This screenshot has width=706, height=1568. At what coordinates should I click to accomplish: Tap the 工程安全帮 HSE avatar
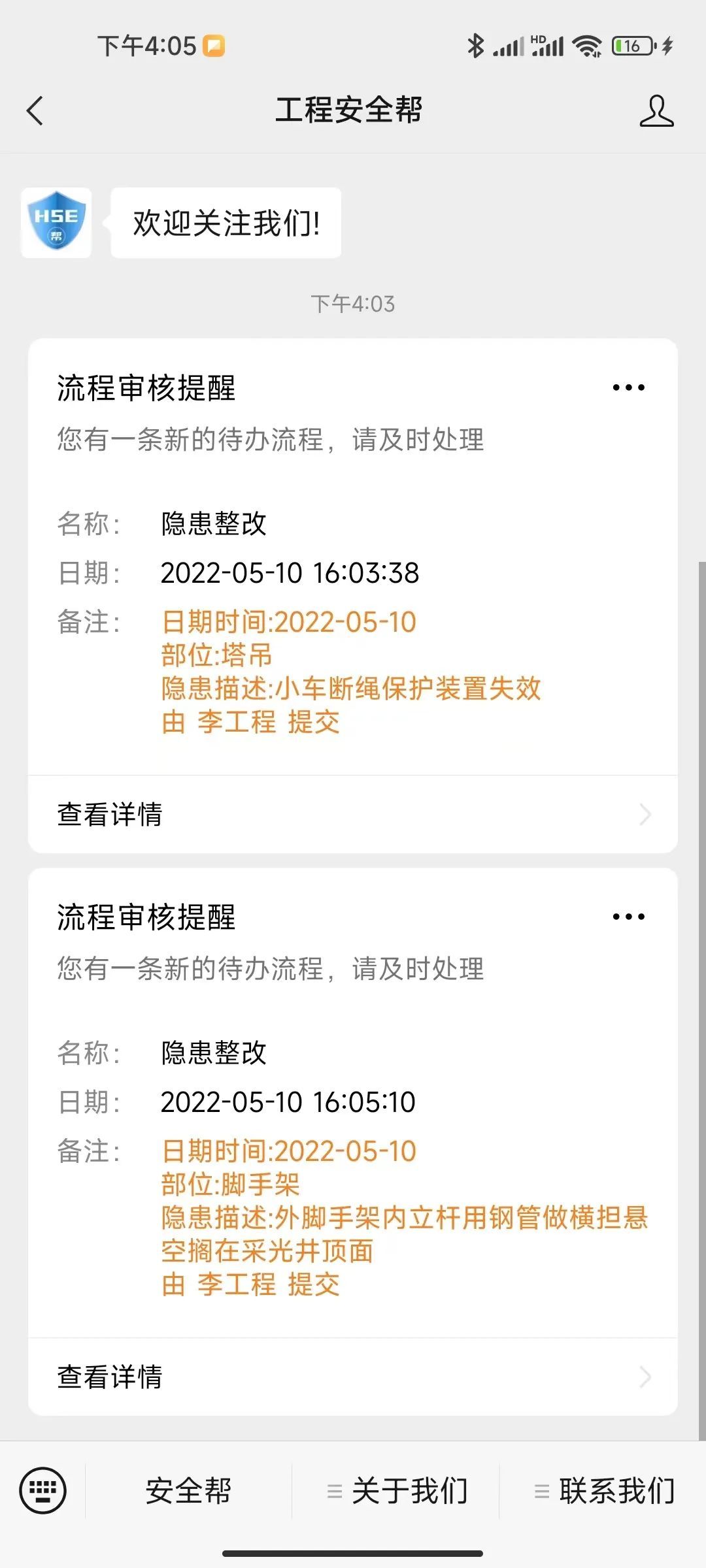click(x=56, y=223)
